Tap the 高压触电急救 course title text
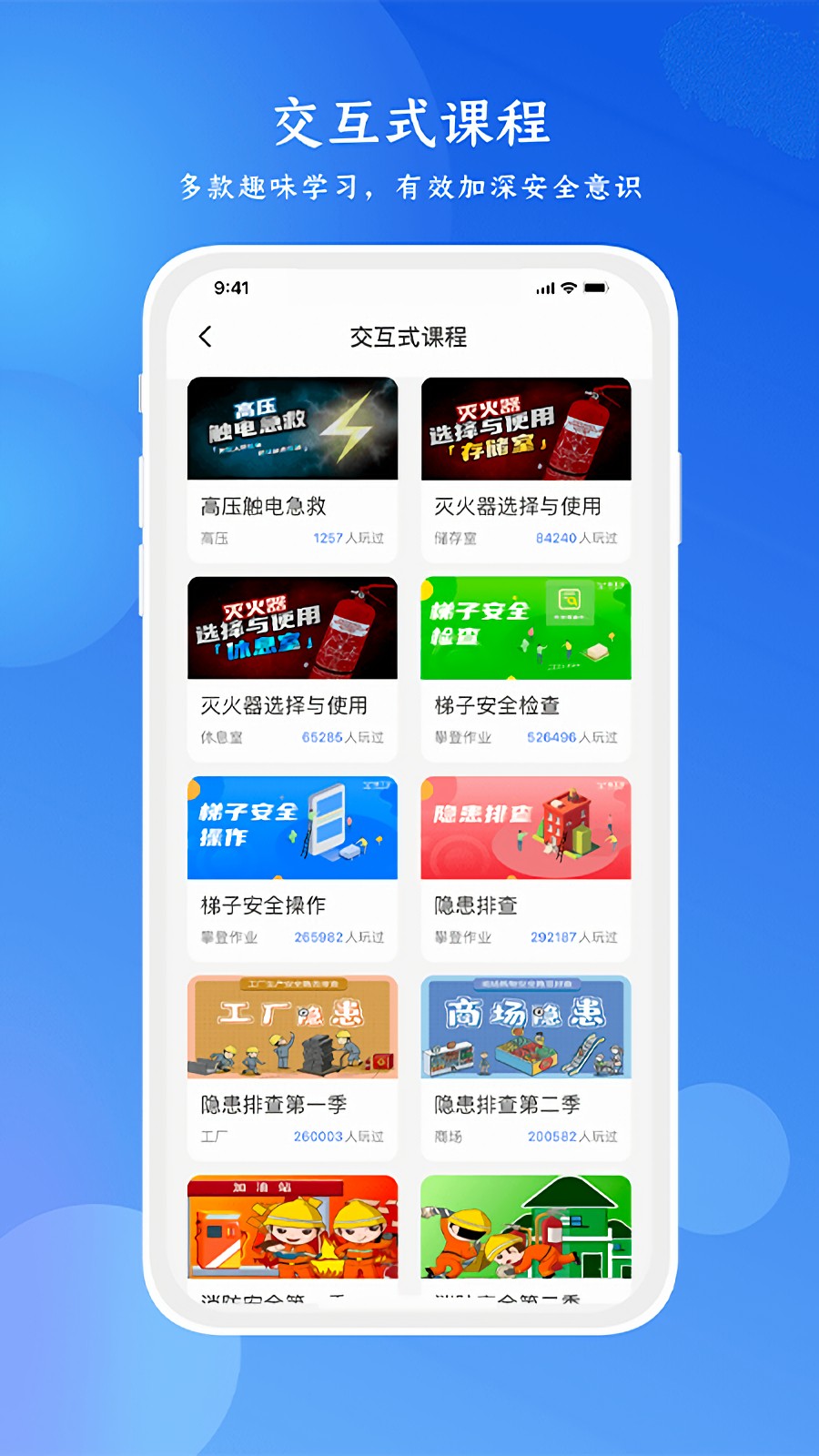 (264, 506)
